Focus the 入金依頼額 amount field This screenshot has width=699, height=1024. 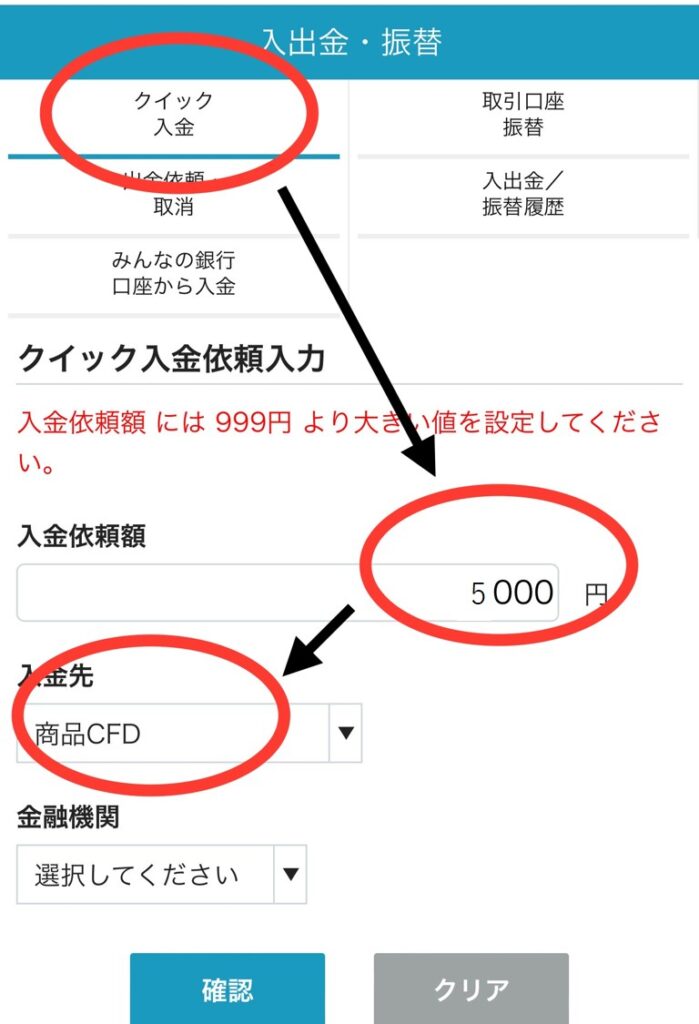point(288,593)
